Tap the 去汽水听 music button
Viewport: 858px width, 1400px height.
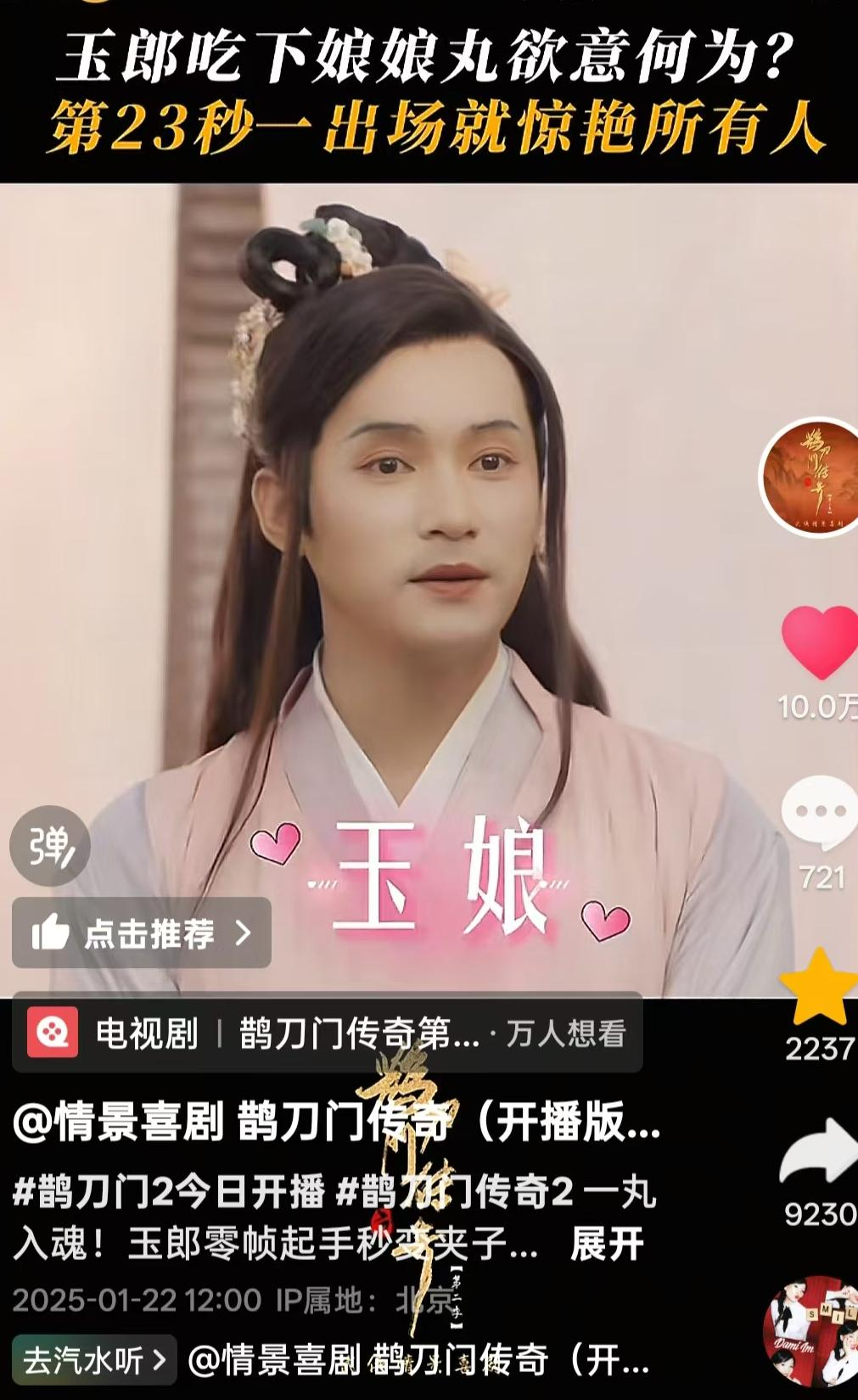tap(93, 1361)
